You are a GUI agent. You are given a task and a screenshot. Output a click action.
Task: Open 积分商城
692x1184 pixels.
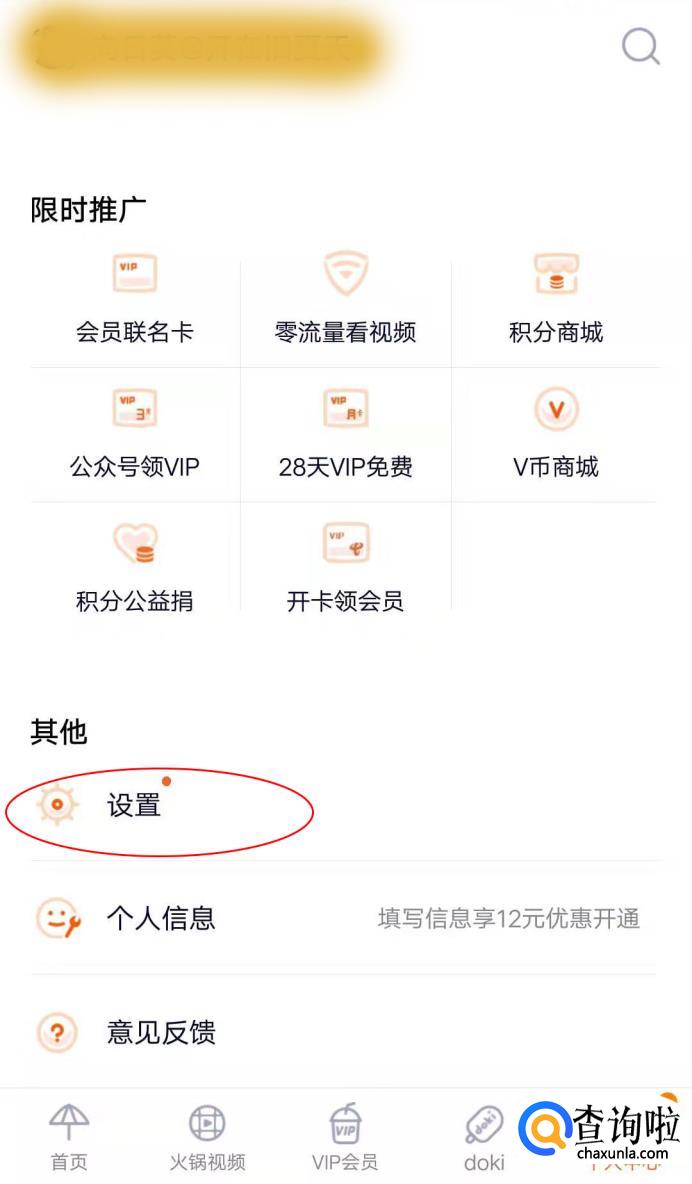point(556,301)
